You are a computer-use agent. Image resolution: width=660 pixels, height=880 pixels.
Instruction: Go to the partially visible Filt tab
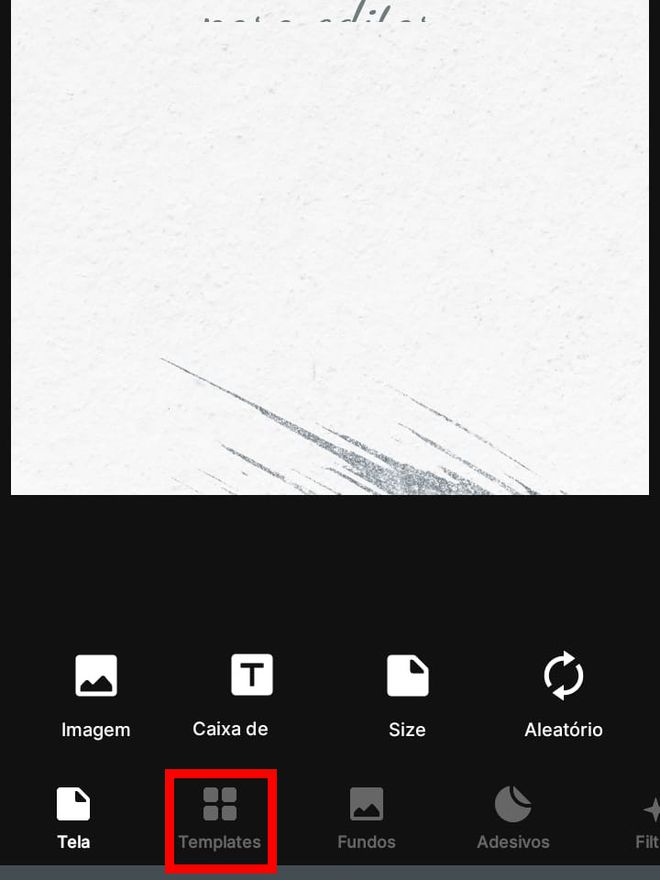(648, 820)
